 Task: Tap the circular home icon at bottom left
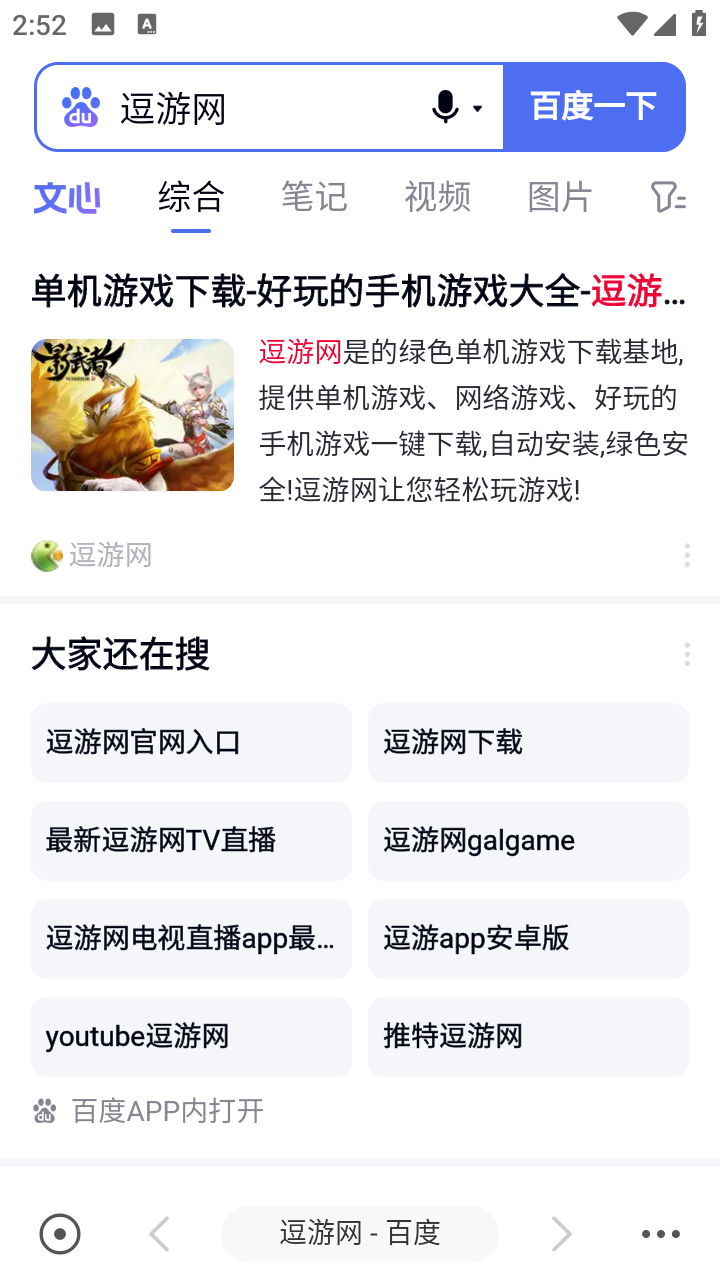59,1234
